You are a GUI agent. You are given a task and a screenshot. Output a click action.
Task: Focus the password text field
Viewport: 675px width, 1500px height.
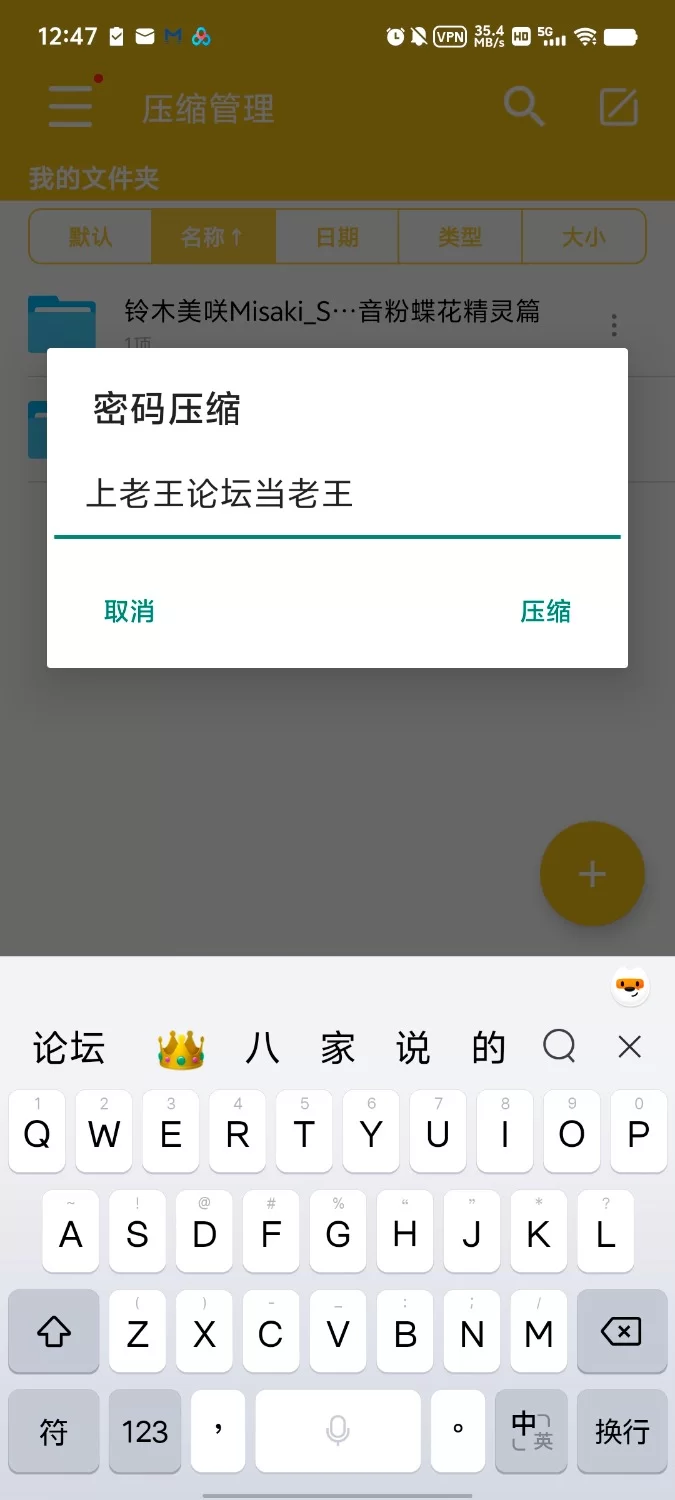336,495
